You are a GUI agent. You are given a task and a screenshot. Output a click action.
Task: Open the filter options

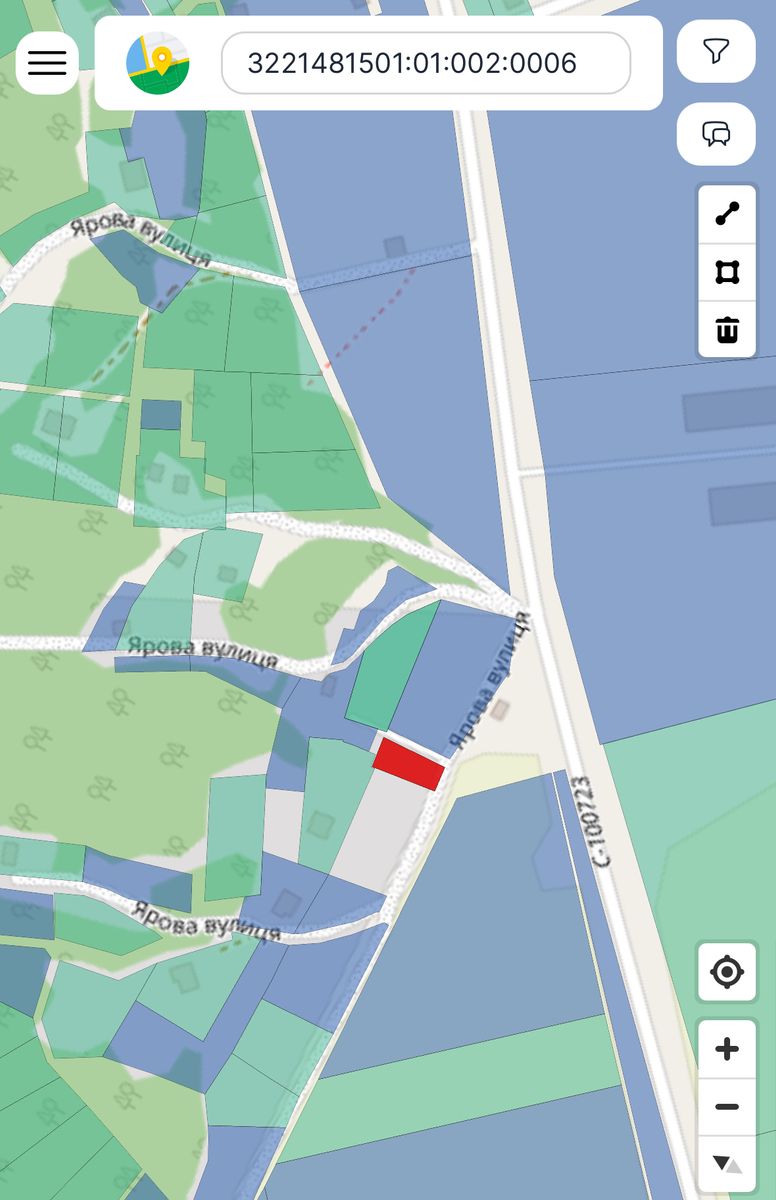coord(716,51)
